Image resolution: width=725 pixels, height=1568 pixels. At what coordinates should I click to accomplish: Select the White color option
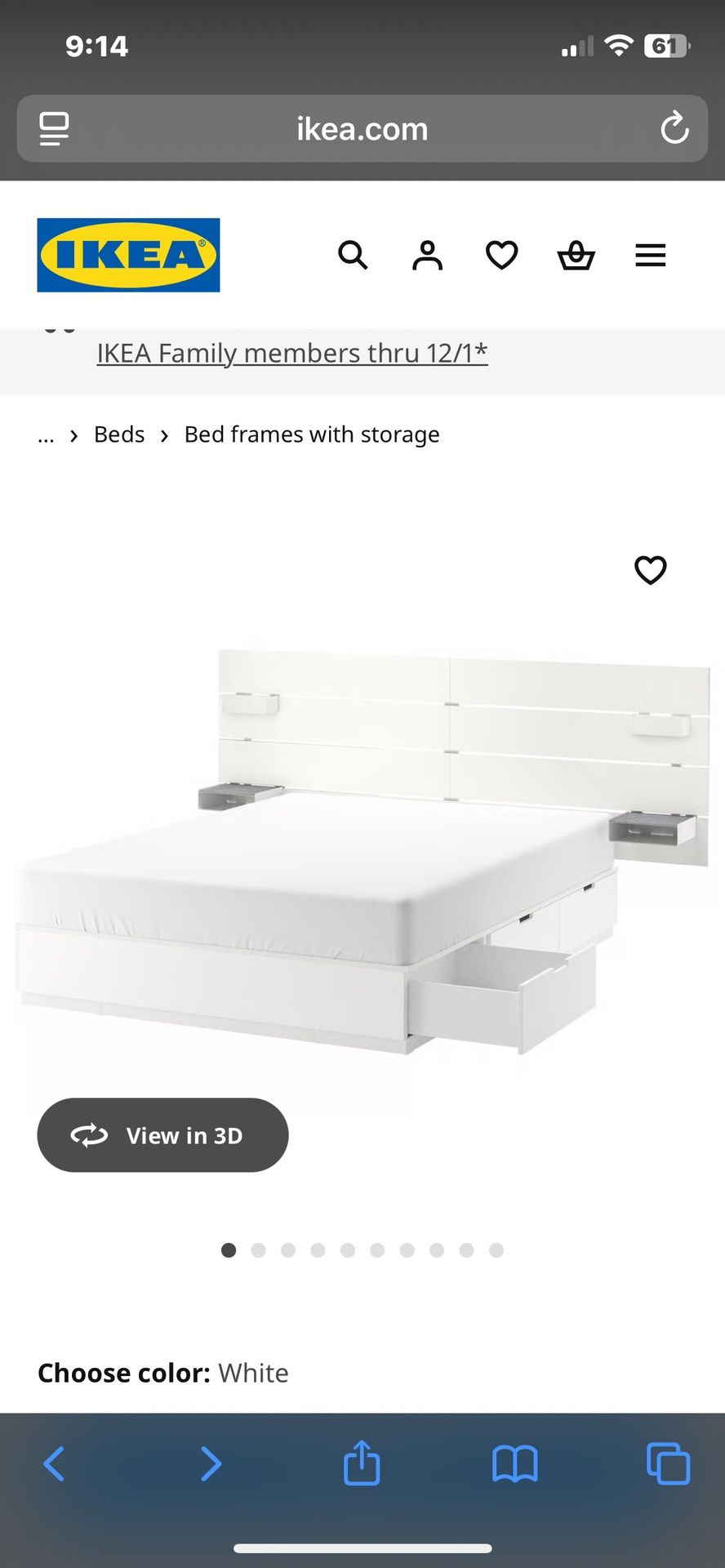pyautogui.click(x=254, y=1372)
